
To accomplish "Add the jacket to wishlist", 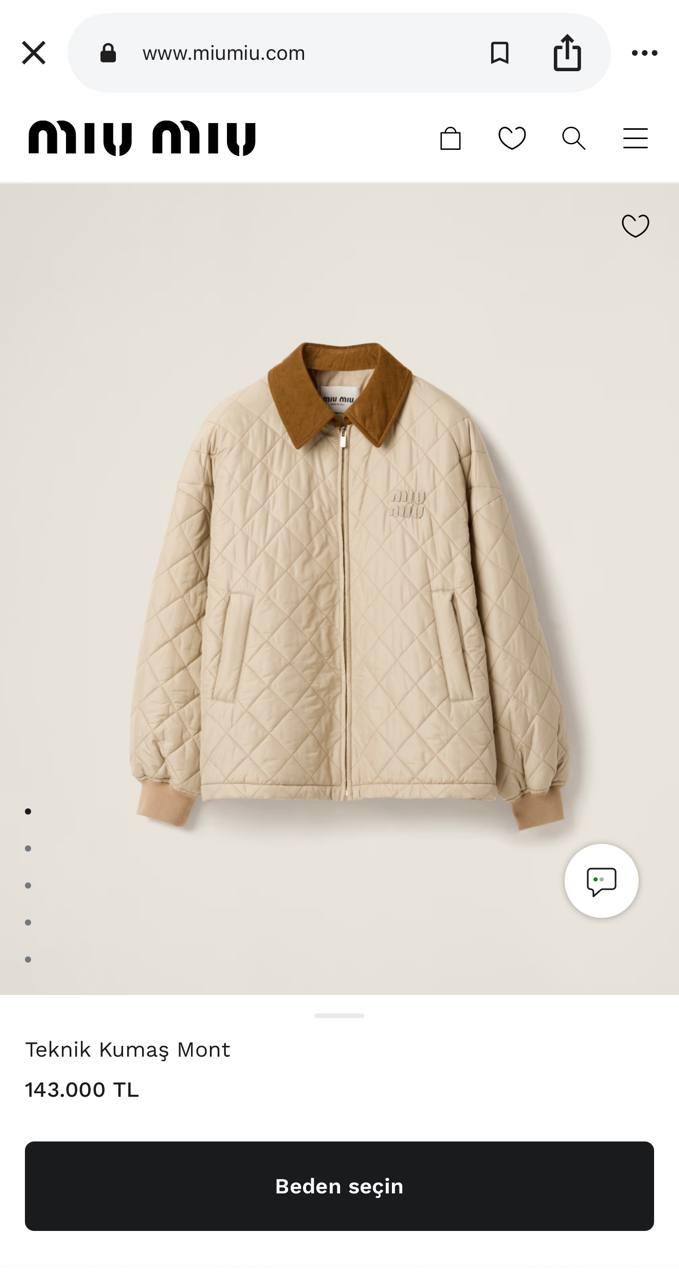I will [x=635, y=226].
